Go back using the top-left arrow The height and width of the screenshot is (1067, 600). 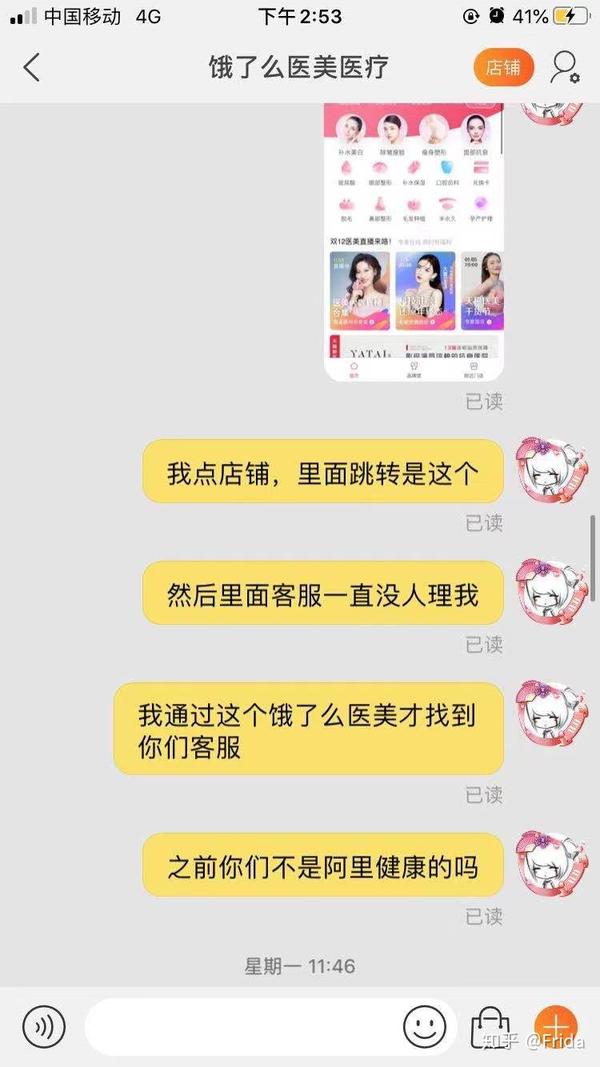click(32, 68)
